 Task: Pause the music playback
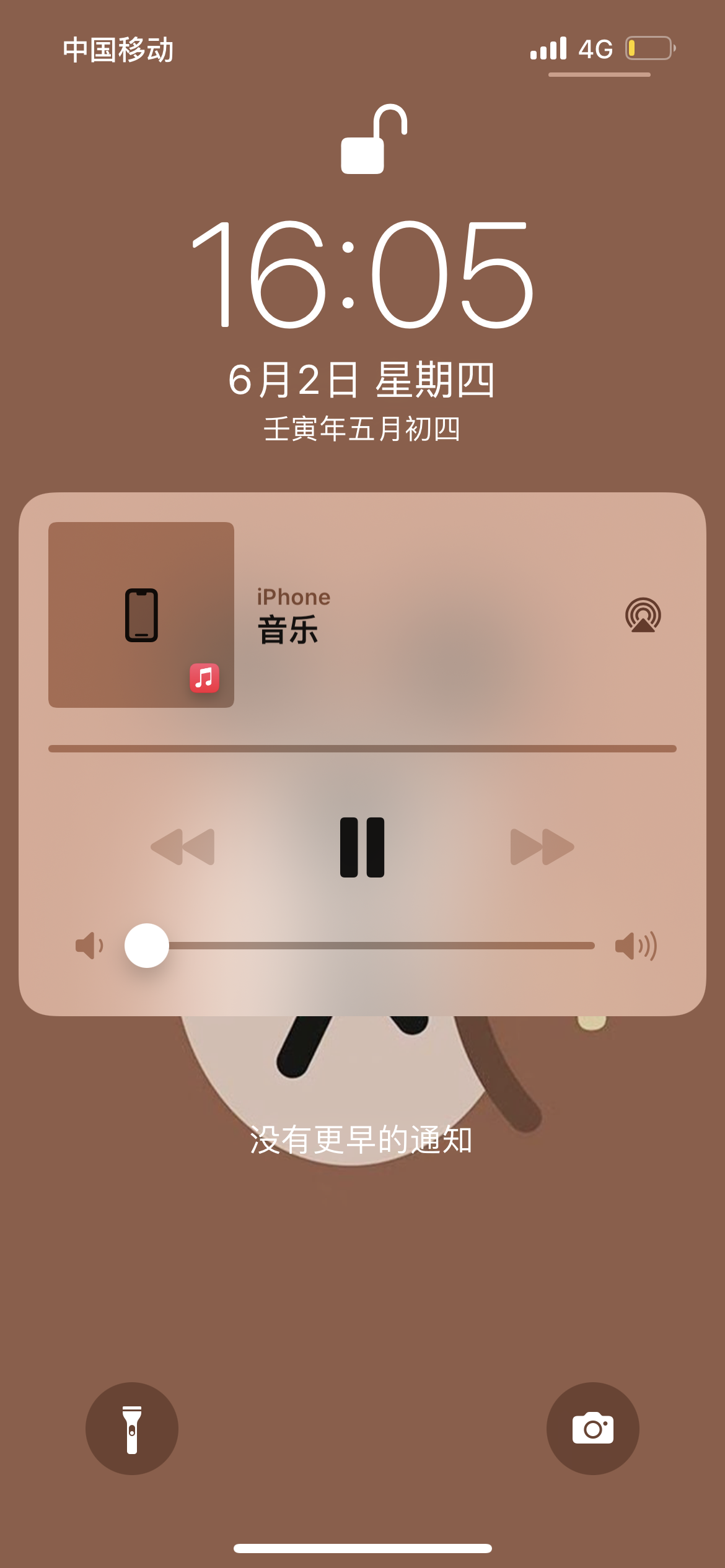(362, 847)
